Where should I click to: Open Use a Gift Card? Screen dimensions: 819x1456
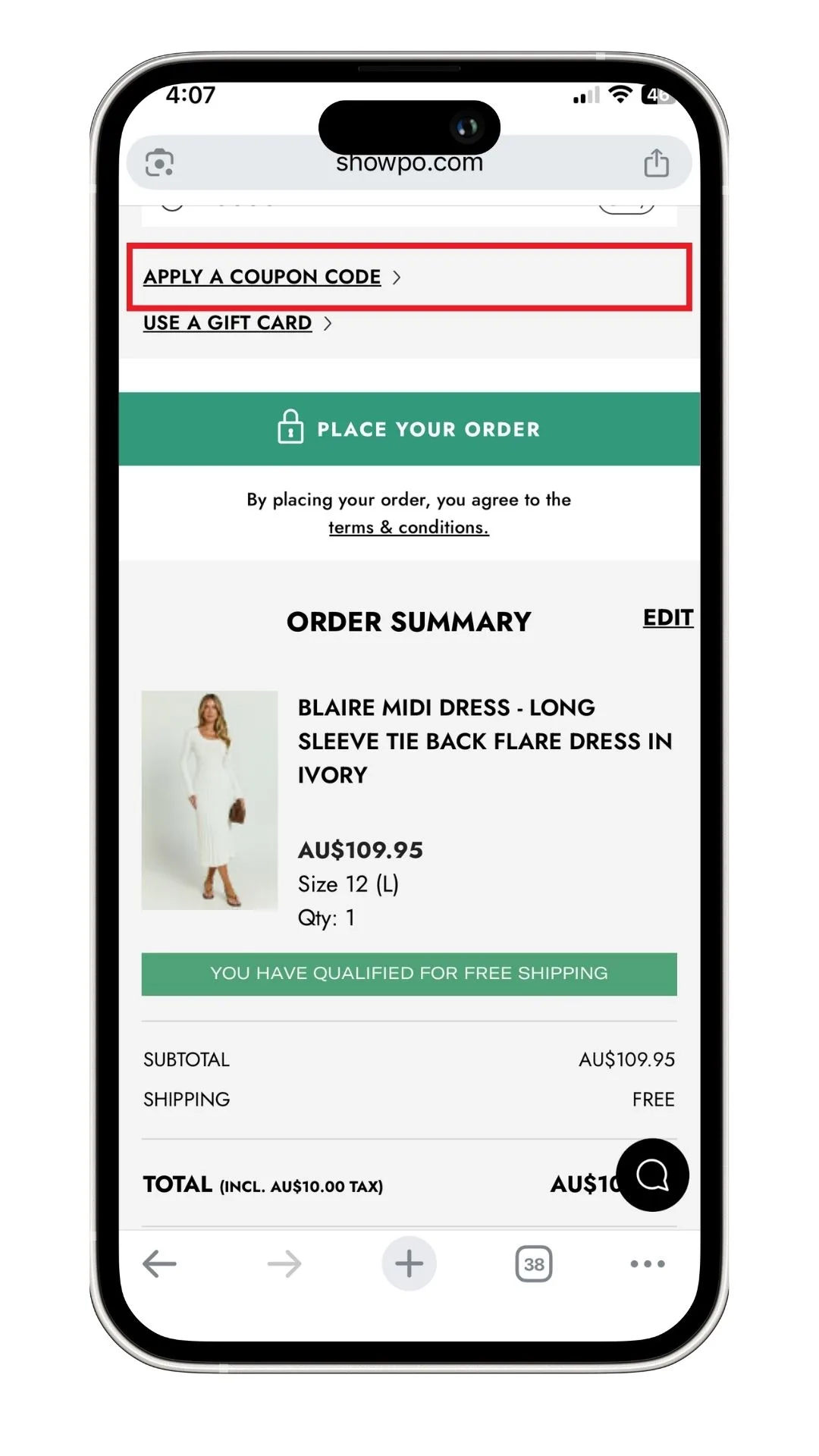tap(227, 323)
